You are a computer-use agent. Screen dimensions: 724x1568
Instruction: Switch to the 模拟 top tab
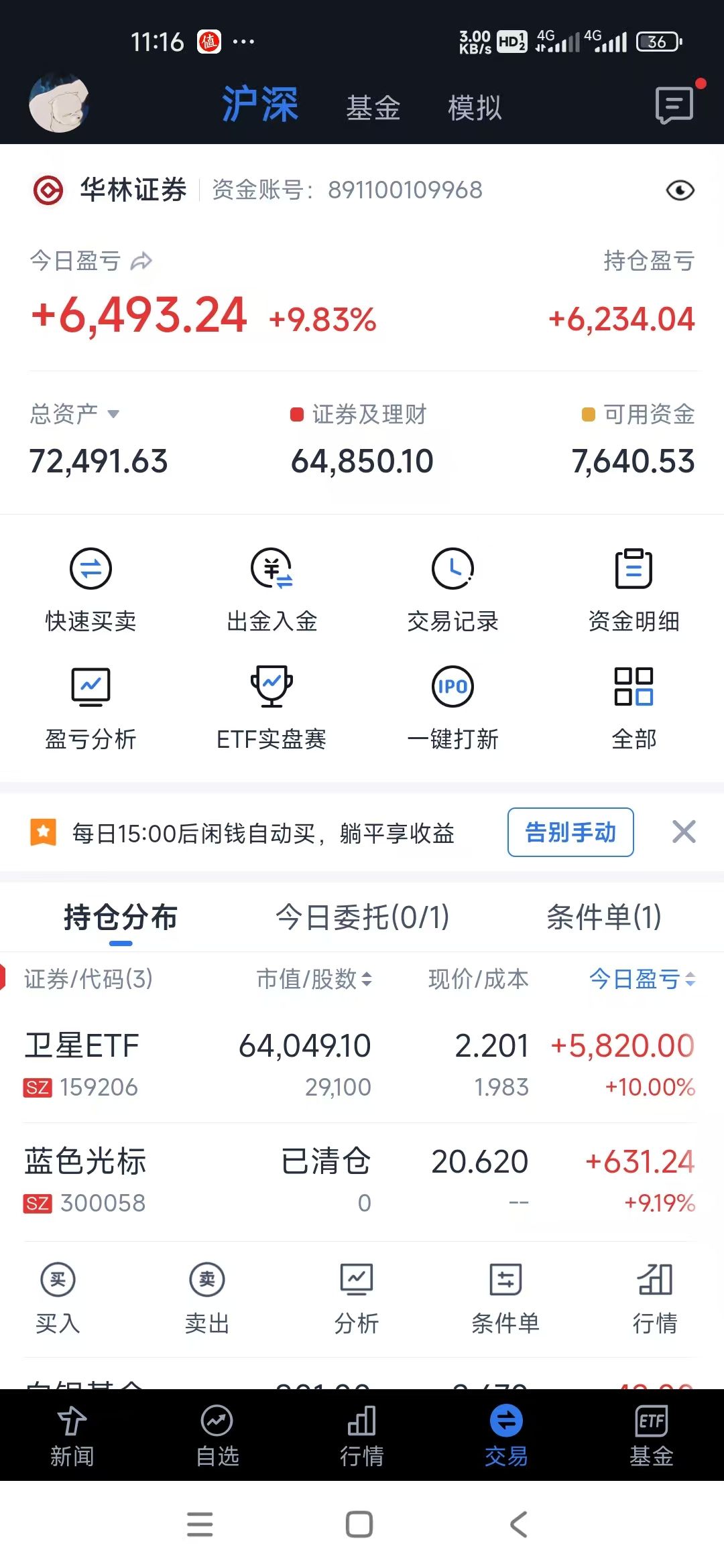475,107
